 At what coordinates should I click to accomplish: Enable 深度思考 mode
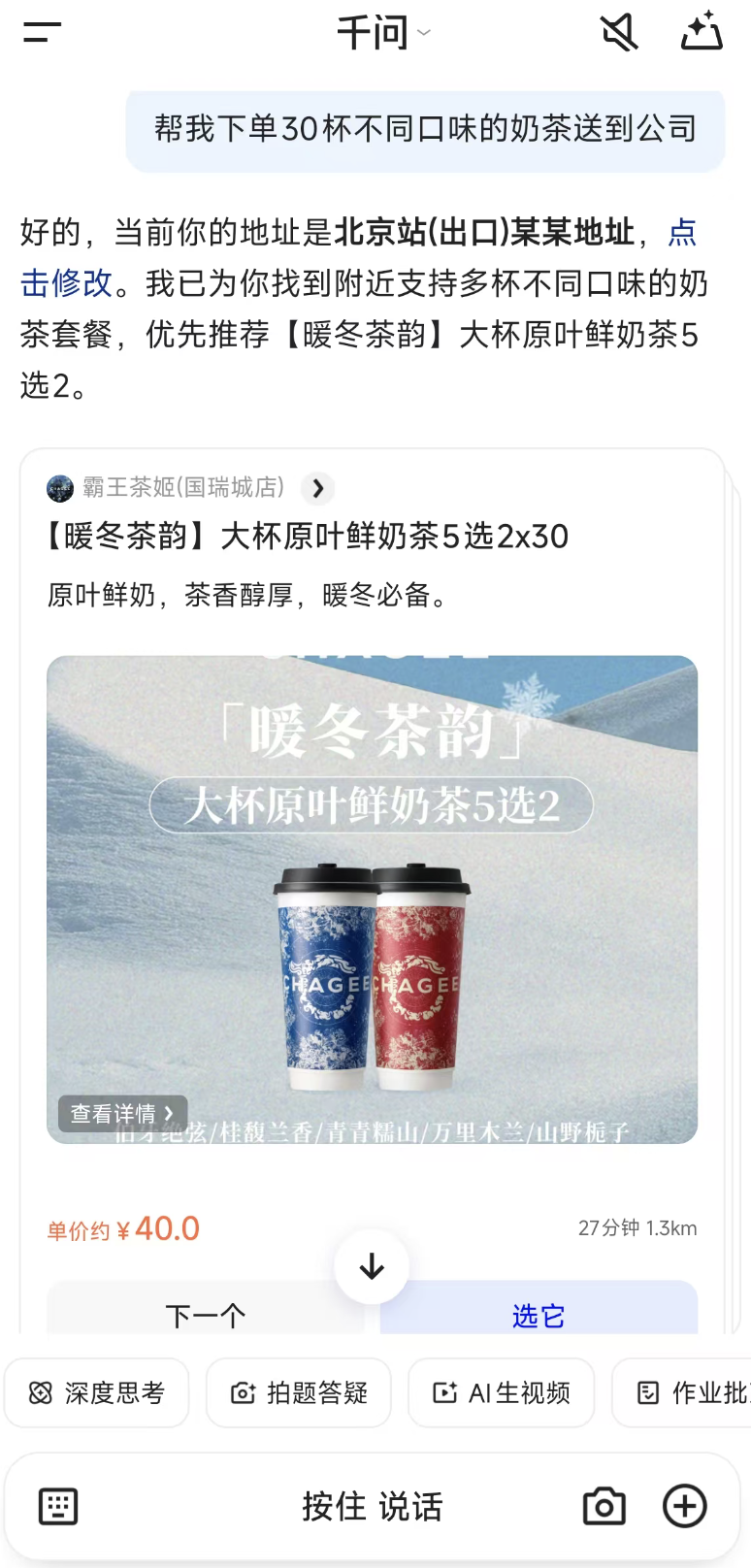pos(97,1393)
